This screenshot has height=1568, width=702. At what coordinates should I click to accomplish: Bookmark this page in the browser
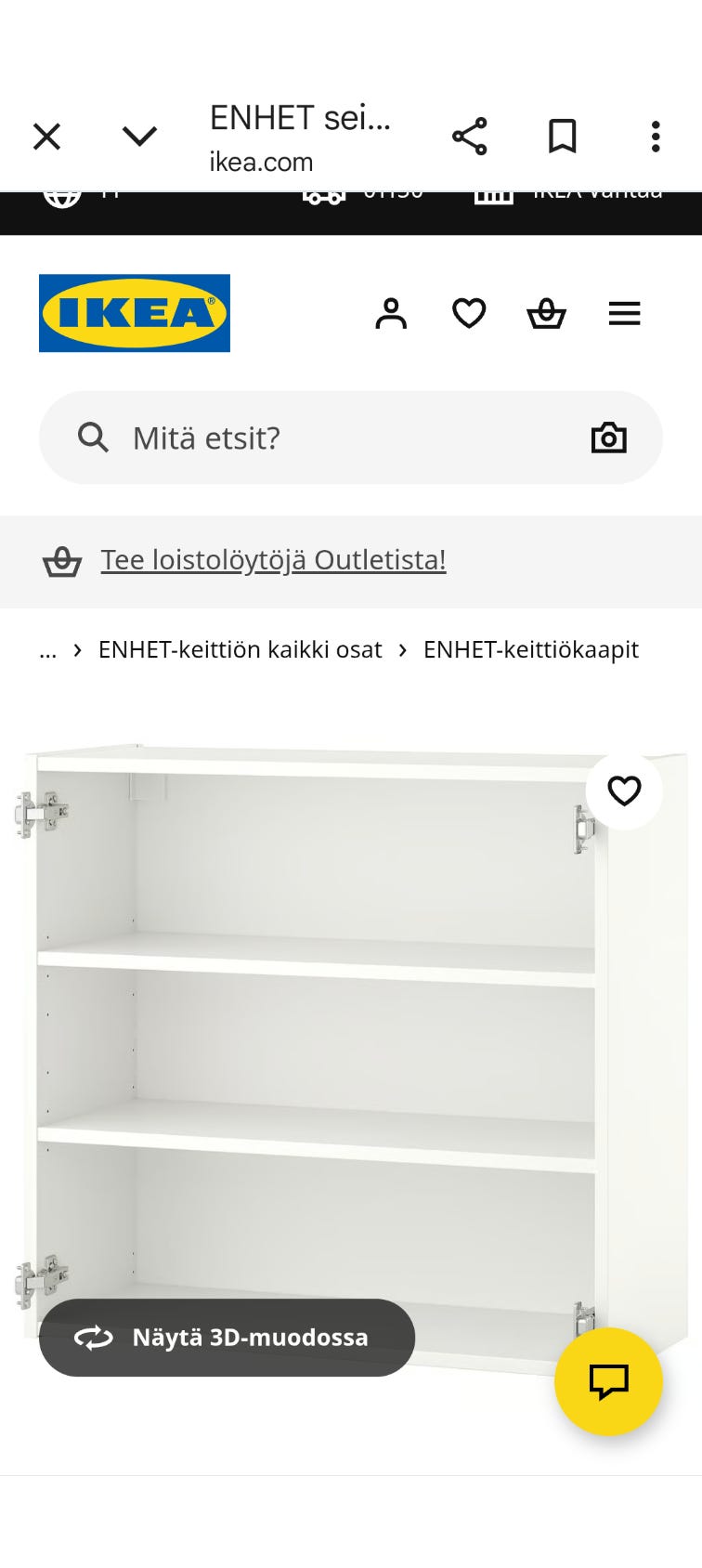[x=563, y=137]
